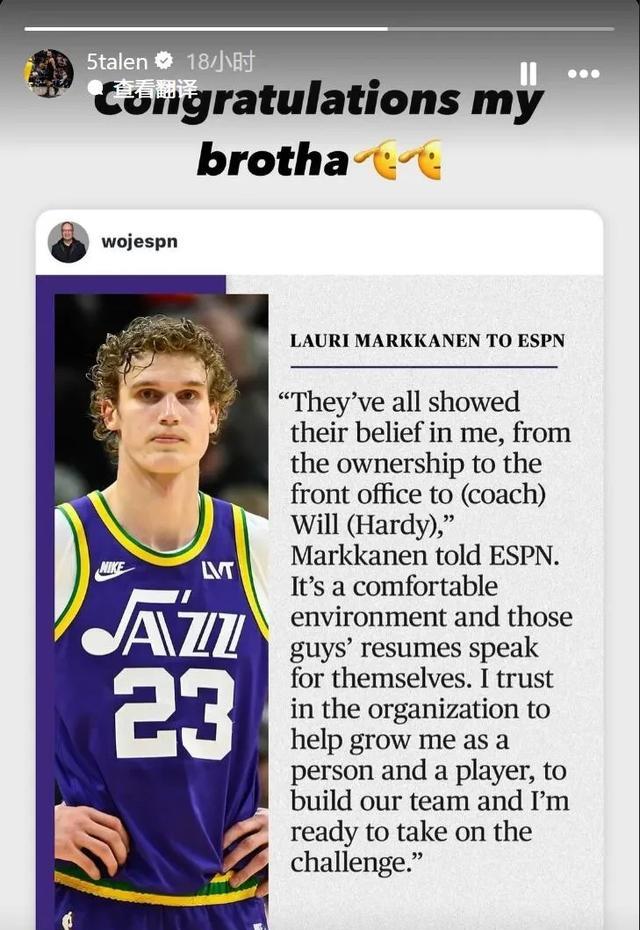Open the three-dot options menu
This screenshot has width=640, height=930.
click(x=584, y=73)
